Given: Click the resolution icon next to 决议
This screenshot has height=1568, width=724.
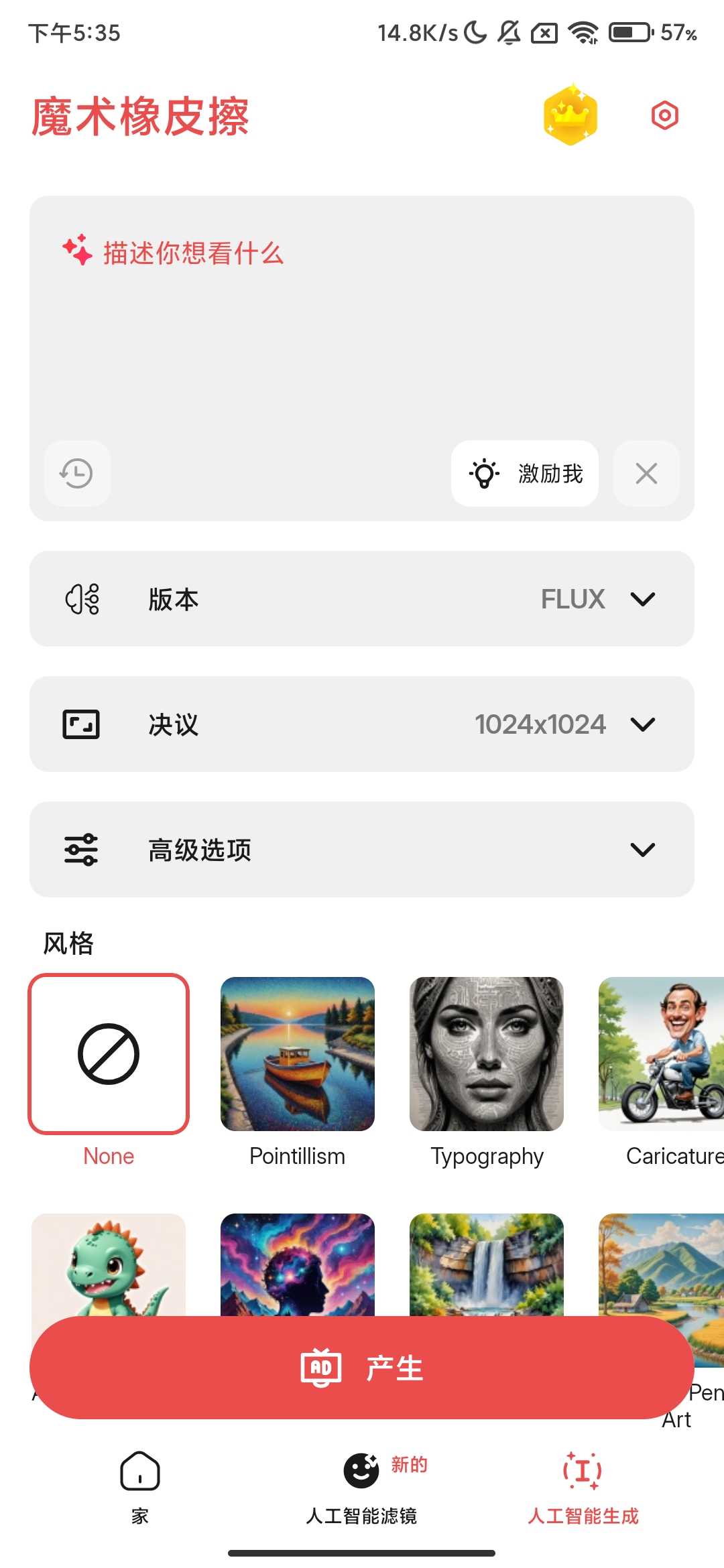Looking at the screenshot, I should (x=81, y=724).
